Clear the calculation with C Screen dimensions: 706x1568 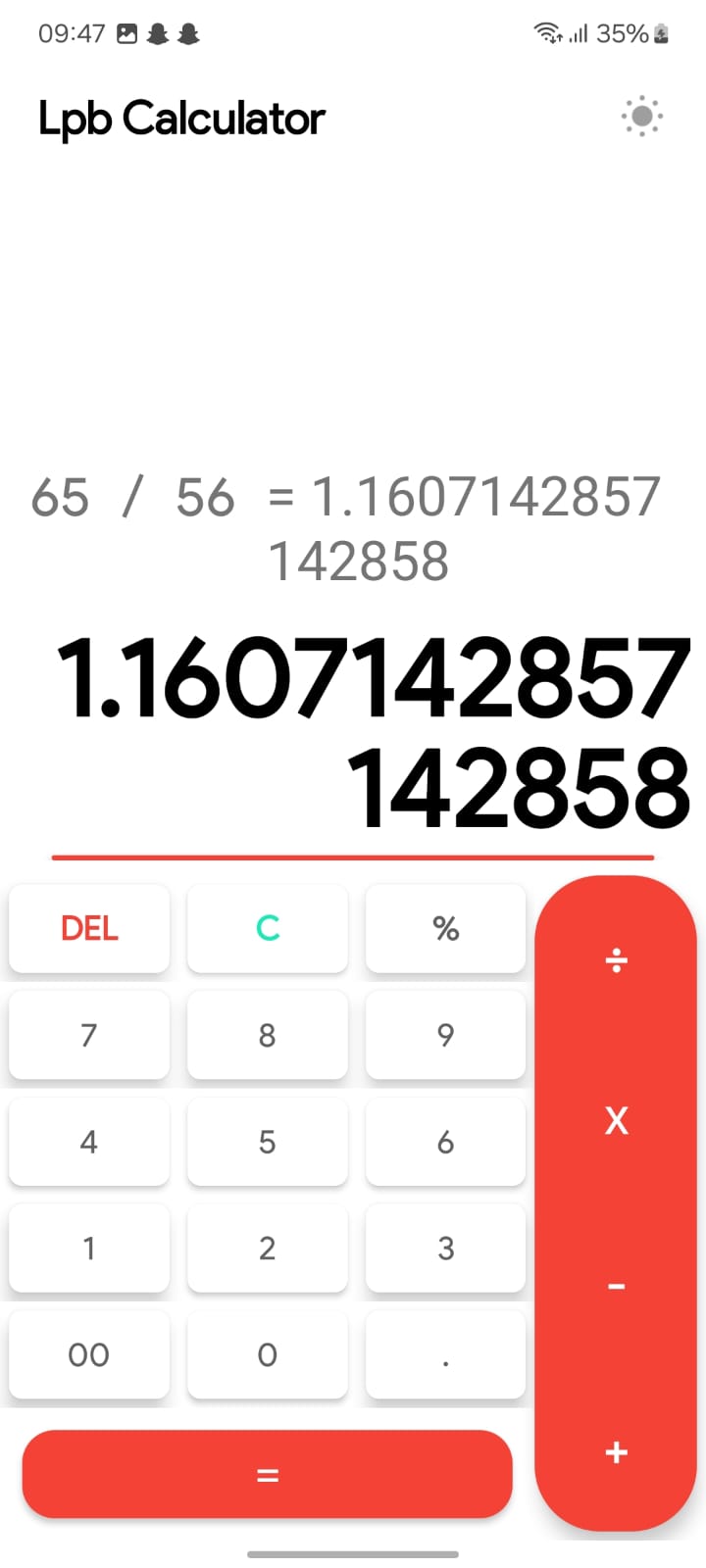click(x=267, y=928)
